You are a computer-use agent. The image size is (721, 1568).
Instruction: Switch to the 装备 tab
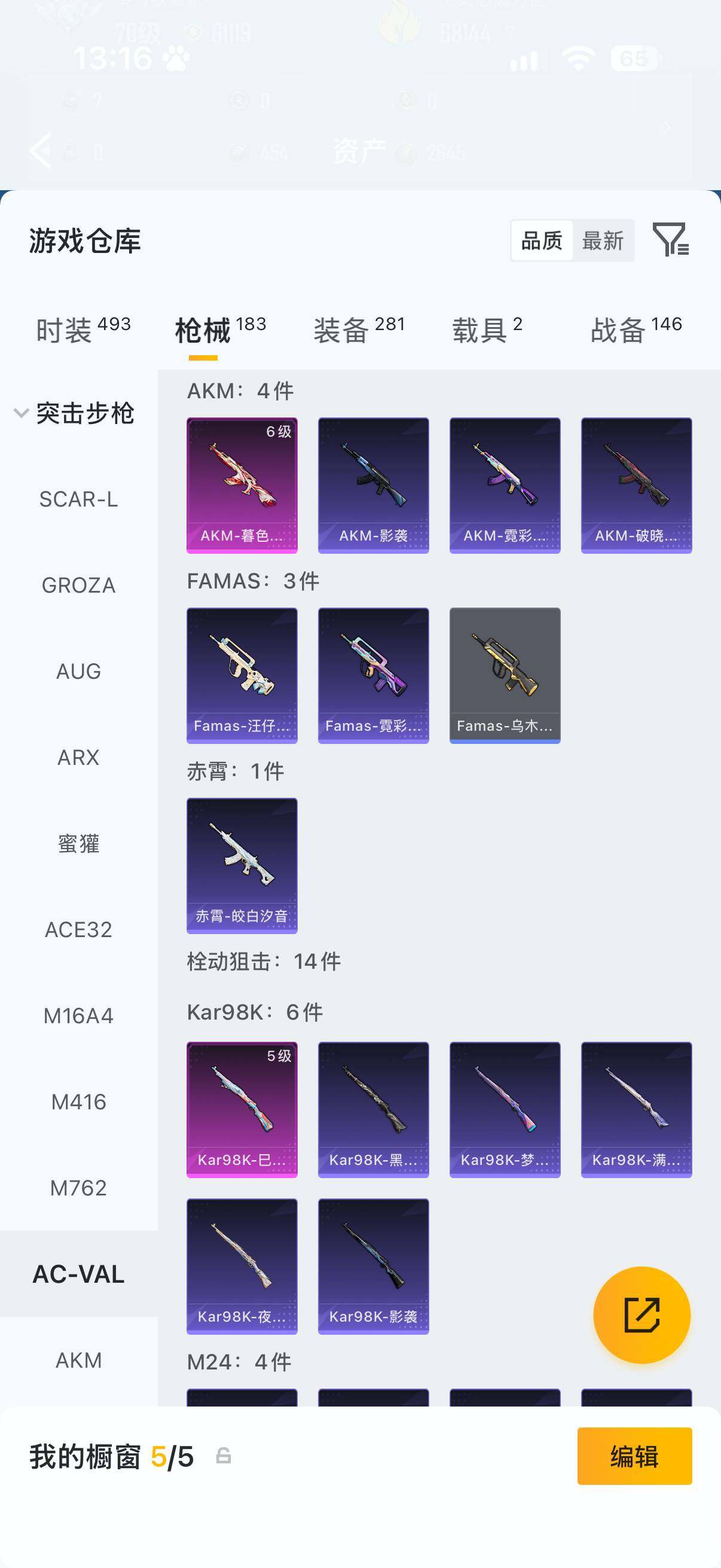(359, 330)
